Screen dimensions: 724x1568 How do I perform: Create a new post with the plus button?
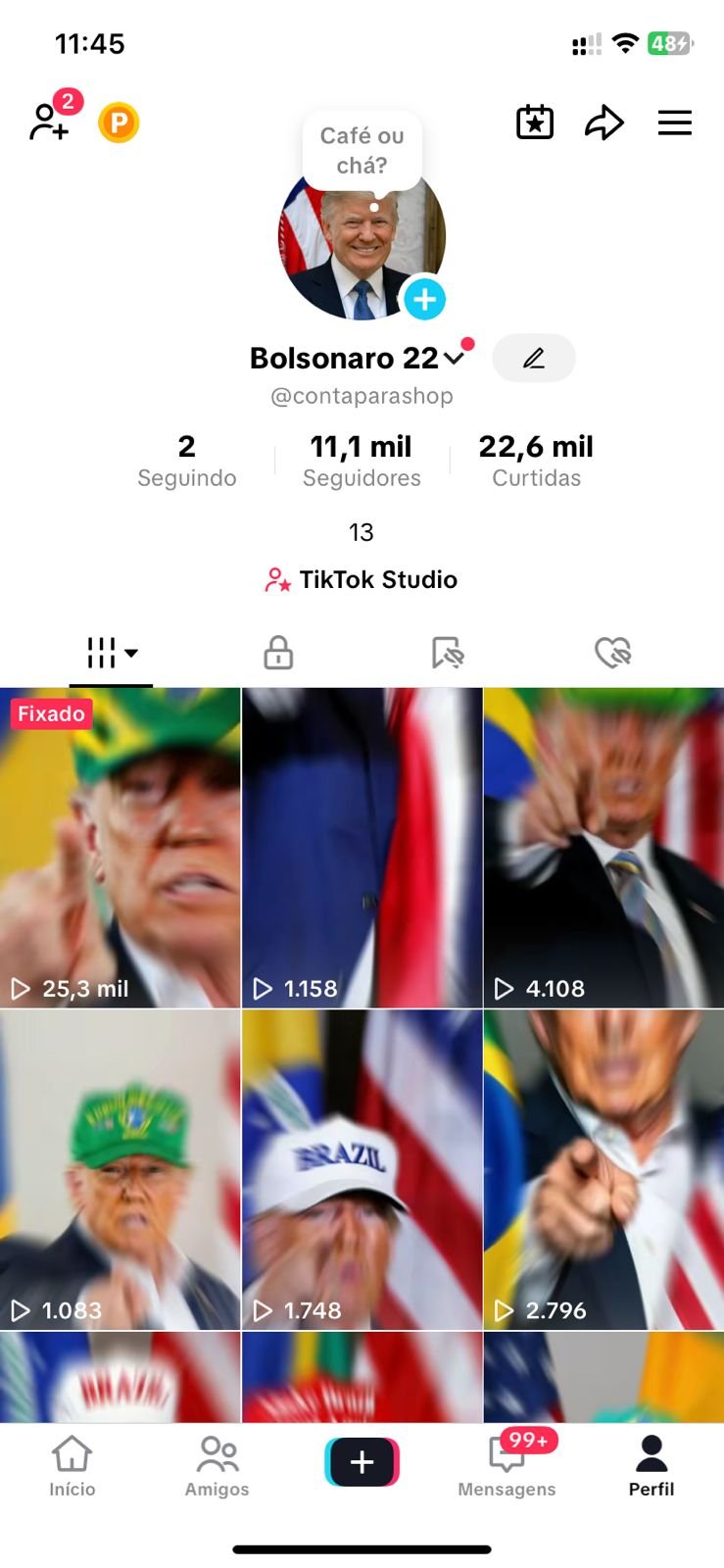click(x=362, y=1462)
